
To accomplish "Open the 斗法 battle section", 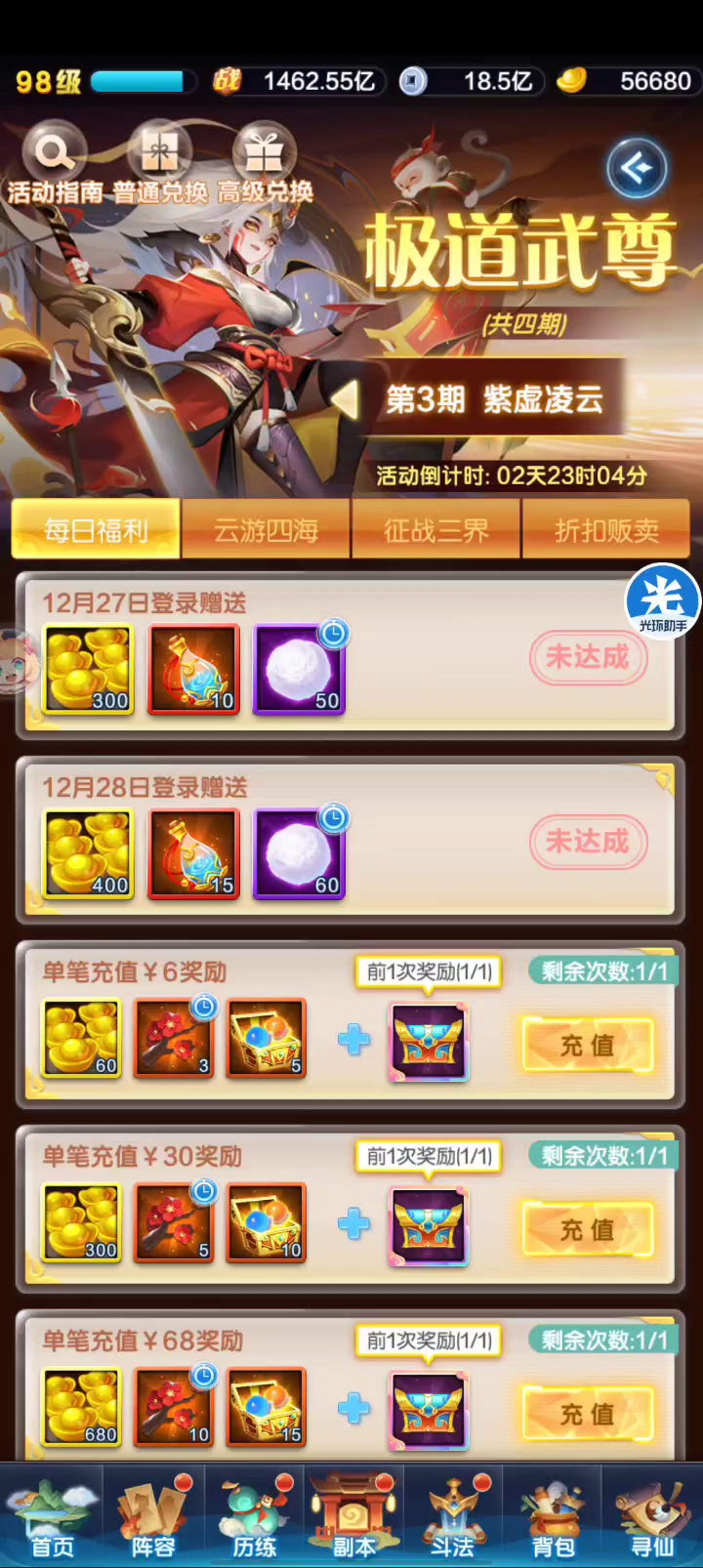I will [453, 1517].
